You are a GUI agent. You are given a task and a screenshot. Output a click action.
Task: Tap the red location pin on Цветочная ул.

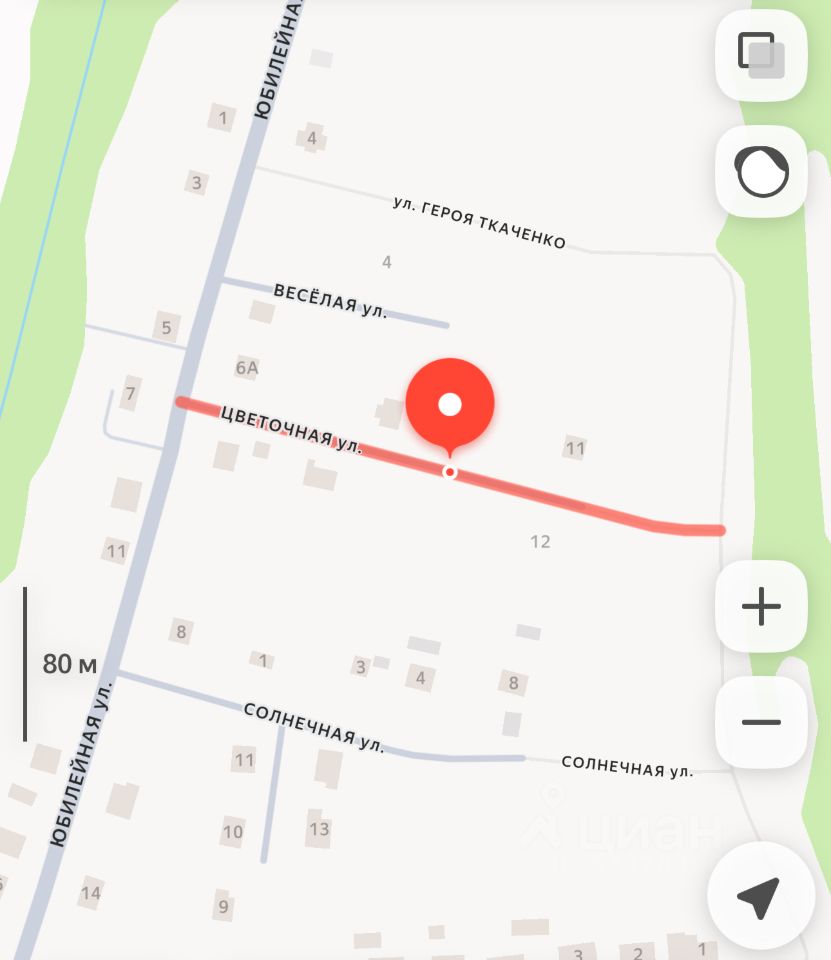click(x=450, y=405)
